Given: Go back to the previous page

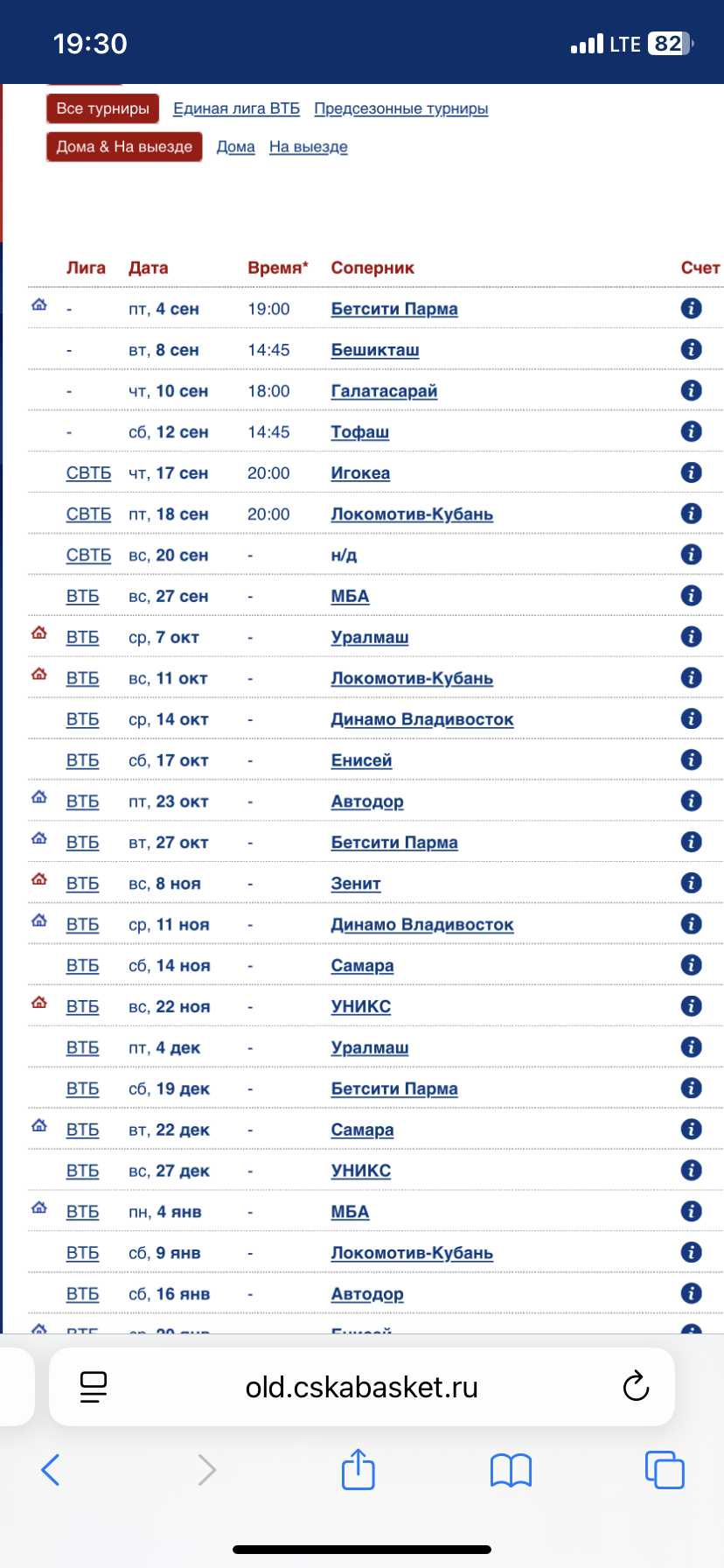Looking at the screenshot, I should coord(51,1470).
